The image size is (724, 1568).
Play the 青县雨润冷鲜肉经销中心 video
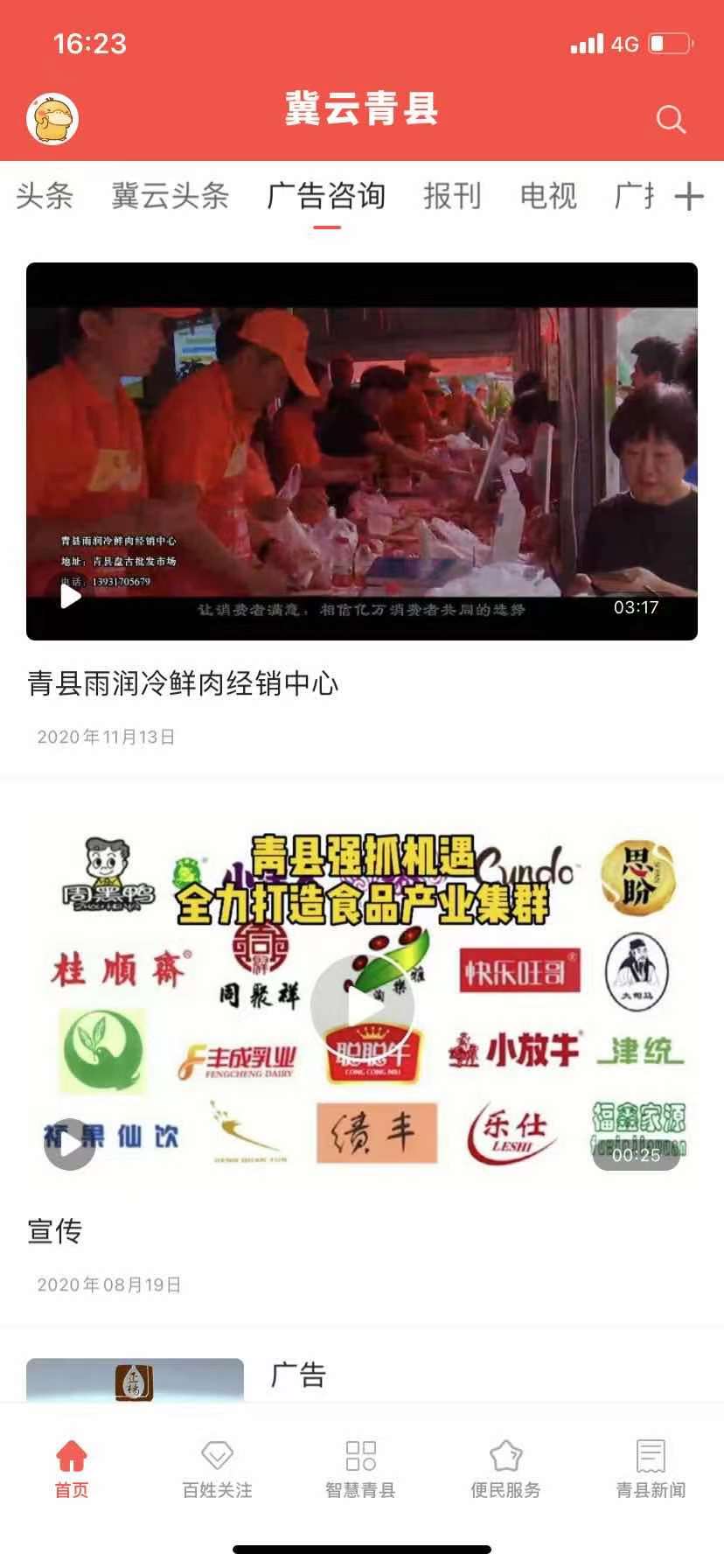click(71, 596)
